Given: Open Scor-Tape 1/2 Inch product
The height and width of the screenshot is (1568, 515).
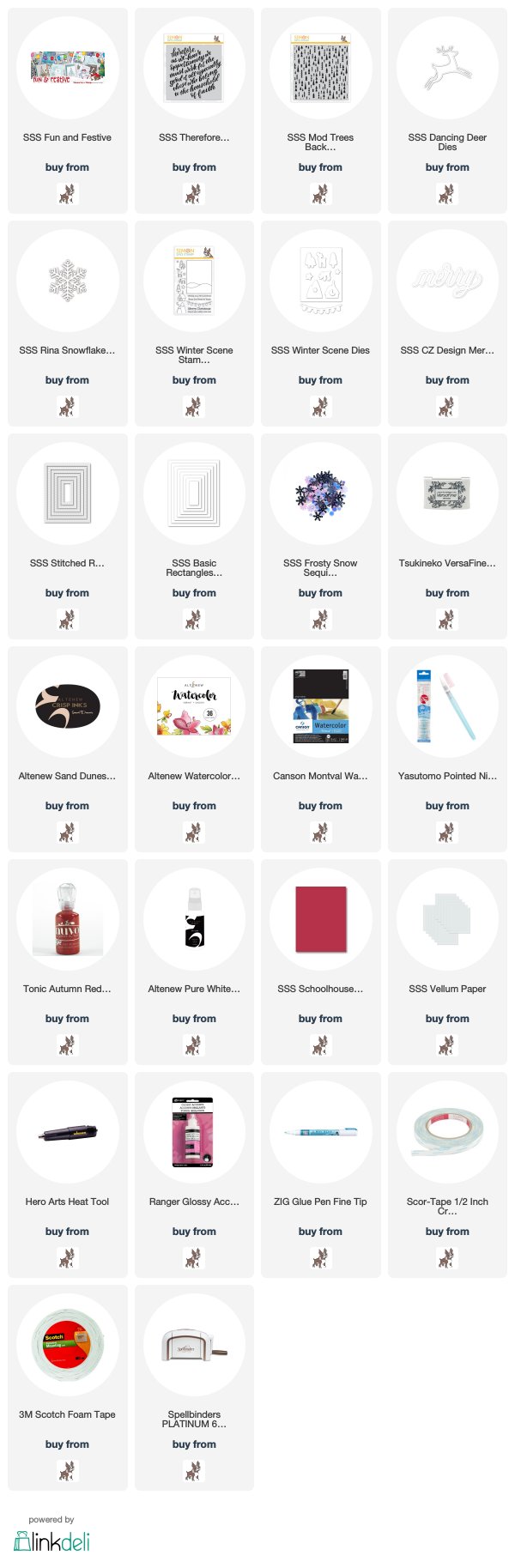Looking at the screenshot, I should coord(447,1133).
